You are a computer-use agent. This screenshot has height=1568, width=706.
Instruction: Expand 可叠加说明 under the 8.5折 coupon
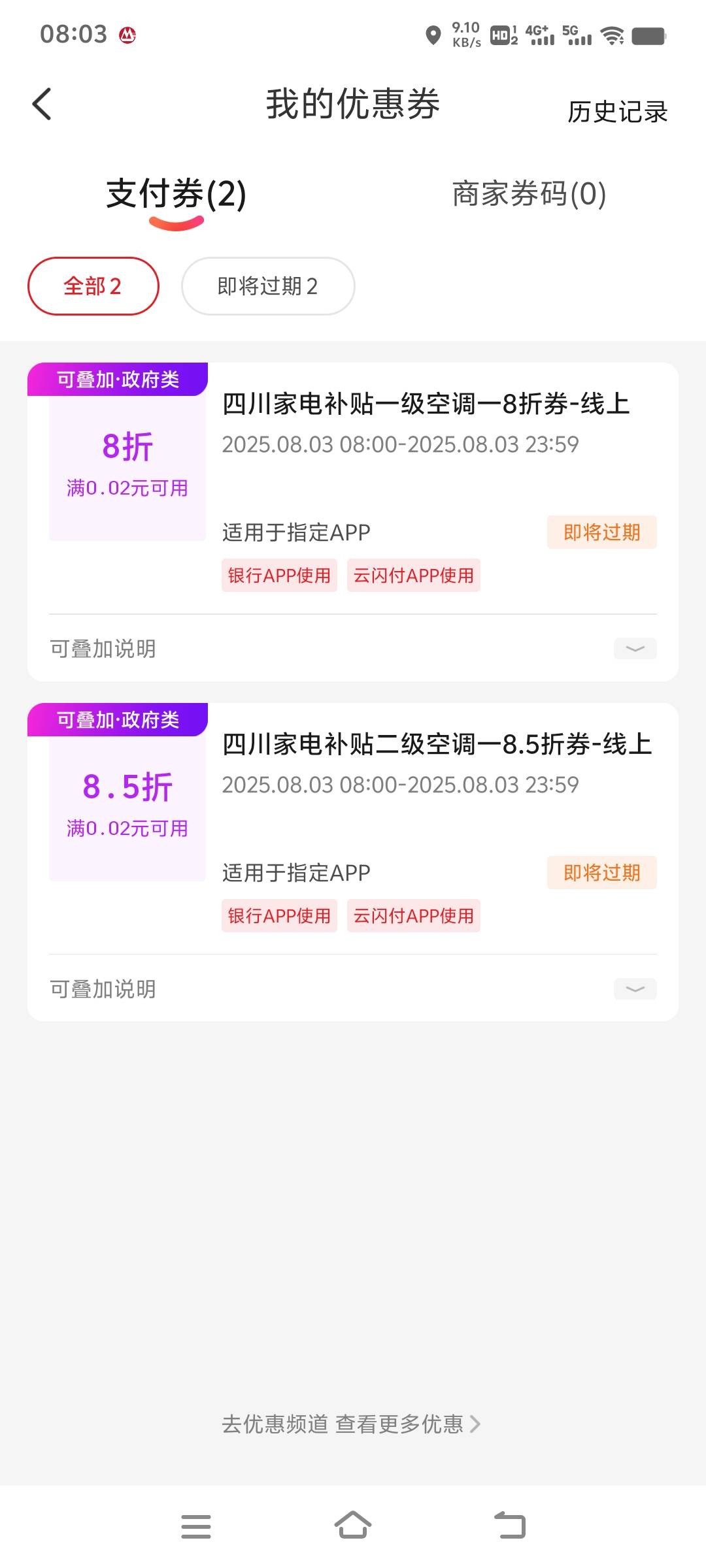click(353, 989)
